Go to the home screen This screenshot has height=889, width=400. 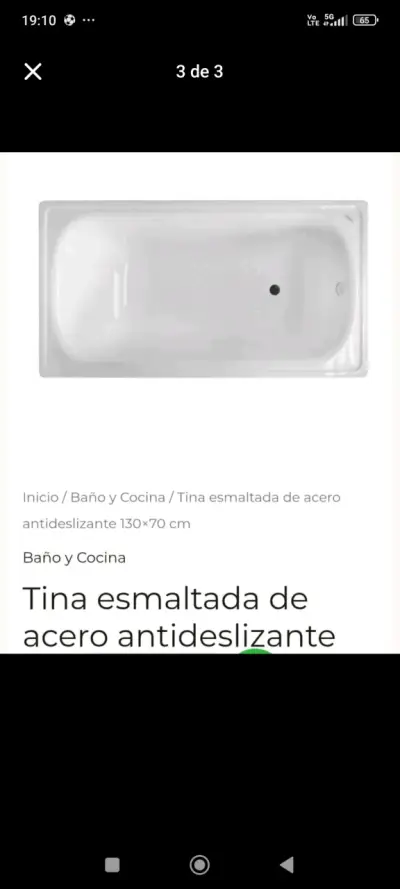pyautogui.click(x=199, y=865)
